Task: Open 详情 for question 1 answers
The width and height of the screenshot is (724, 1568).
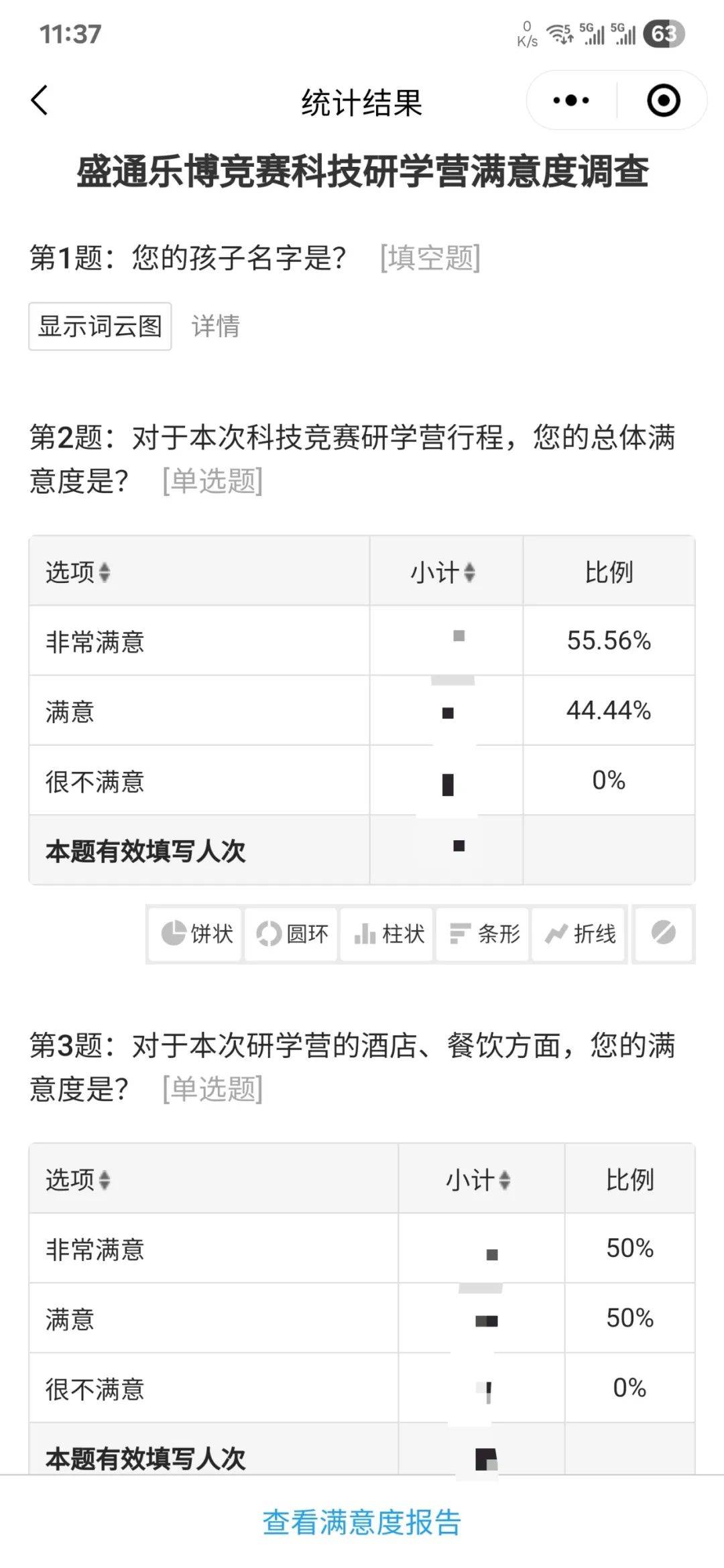Action: (215, 326)
